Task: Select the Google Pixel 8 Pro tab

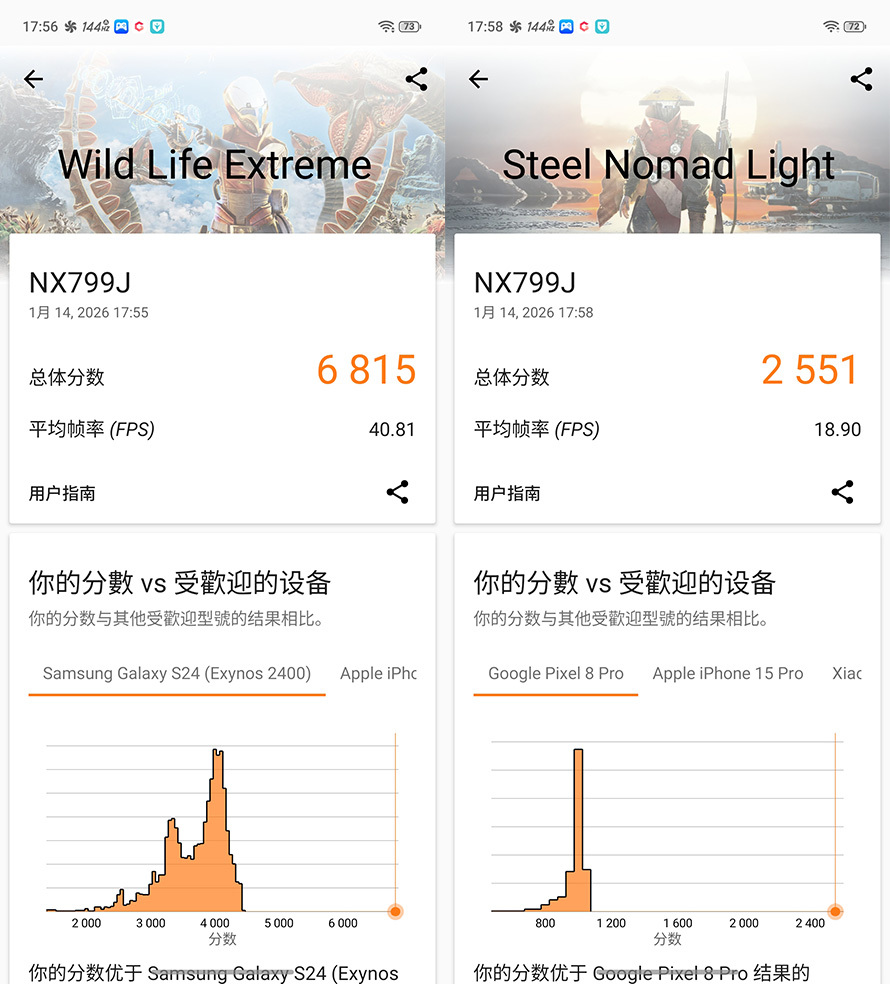Action: tap(554, 673)
